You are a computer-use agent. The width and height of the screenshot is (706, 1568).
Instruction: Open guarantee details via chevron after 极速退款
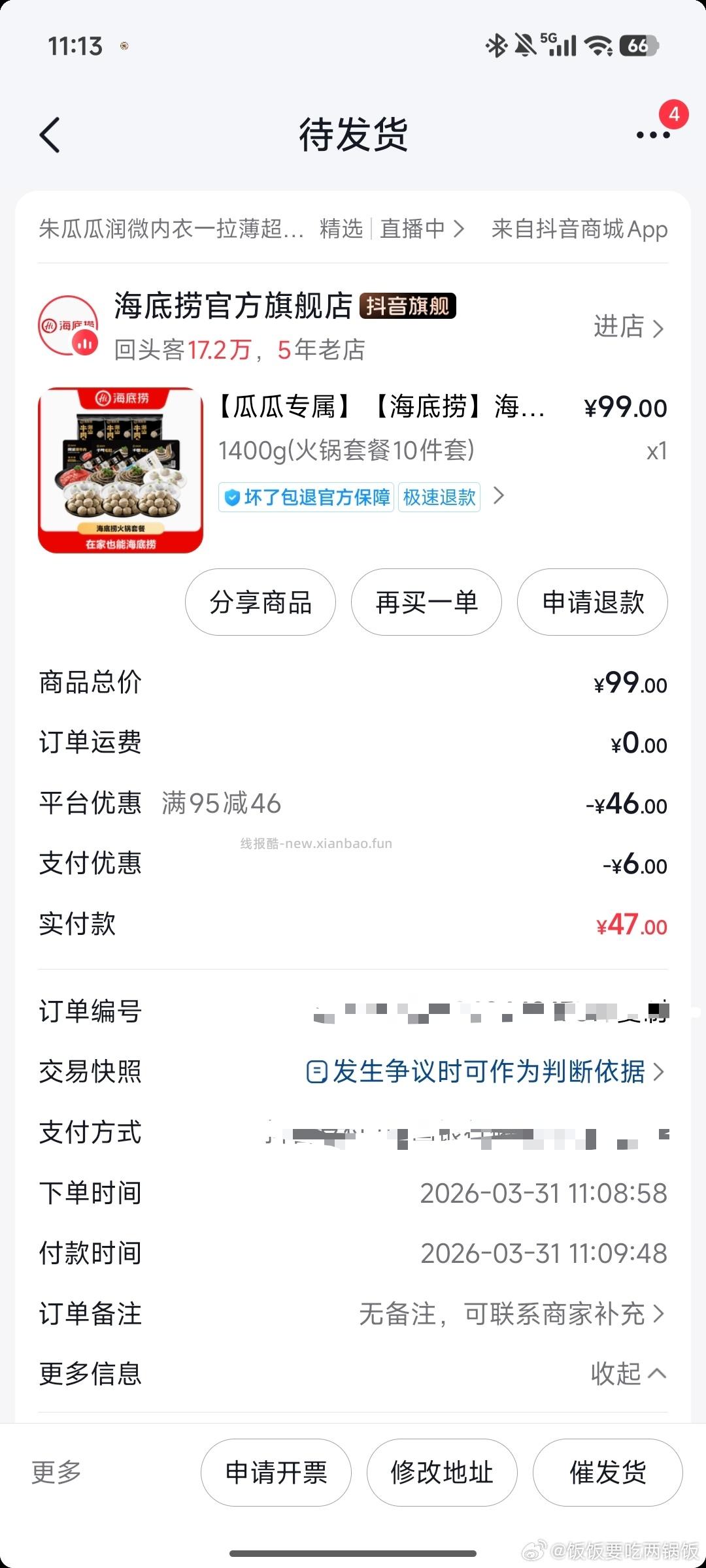tap(499, 497)
